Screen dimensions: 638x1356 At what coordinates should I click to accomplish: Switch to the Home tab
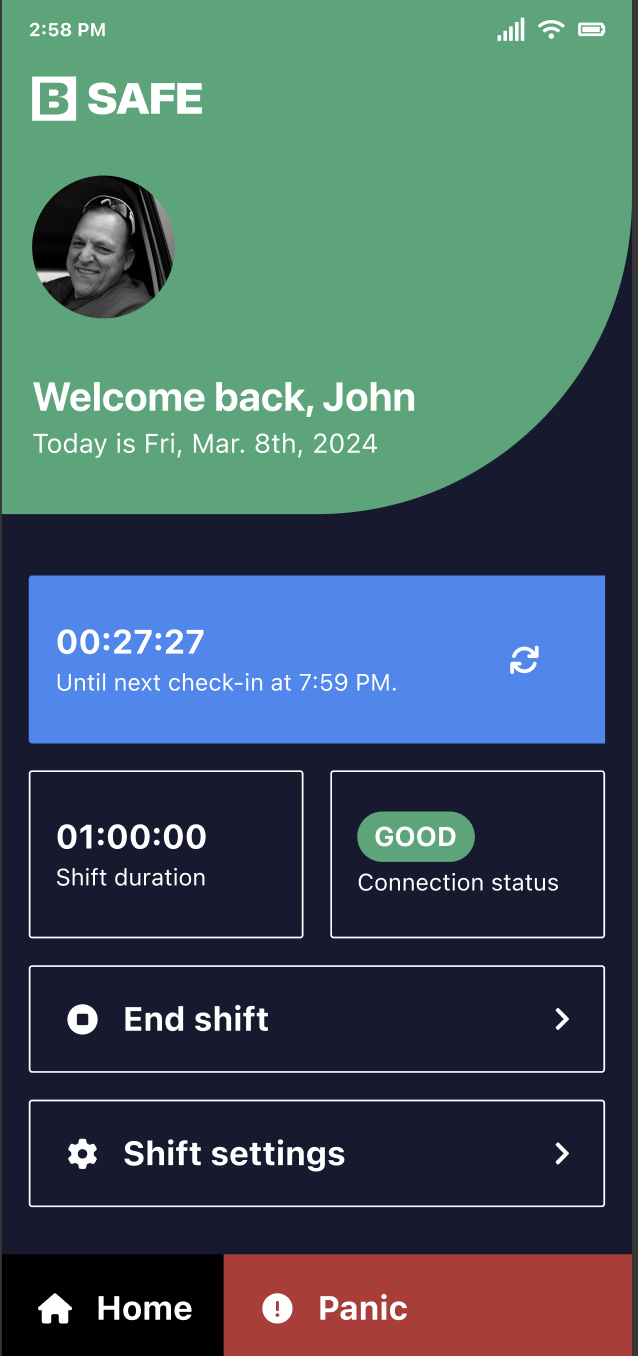point(113,1307)
